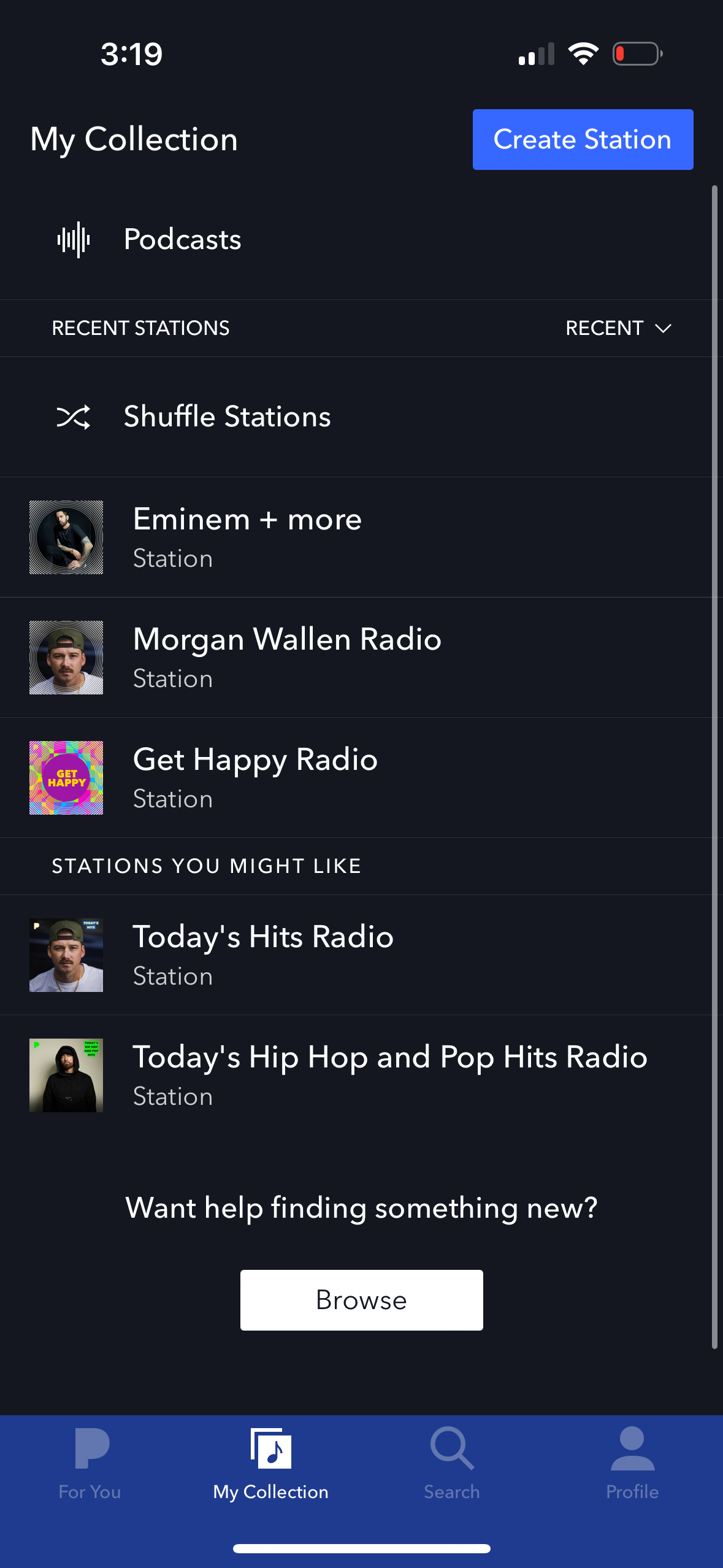Tap the cellular signal indicator
The height and width of the screenshot is (1568, 723).
pyautogui.click(x=536, y=54)
